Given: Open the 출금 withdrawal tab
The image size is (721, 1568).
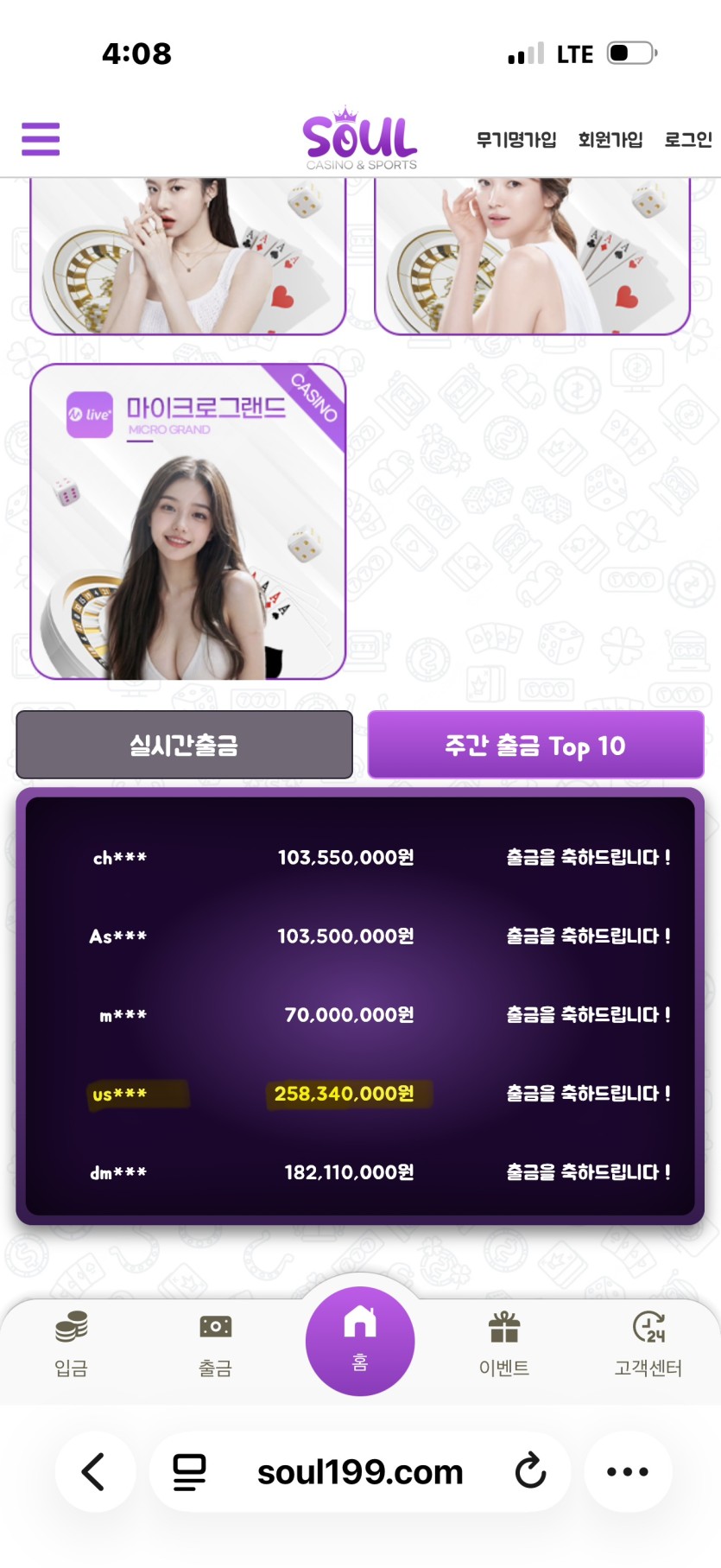Looking at the screenshot, I should (x=215, y=1344).
